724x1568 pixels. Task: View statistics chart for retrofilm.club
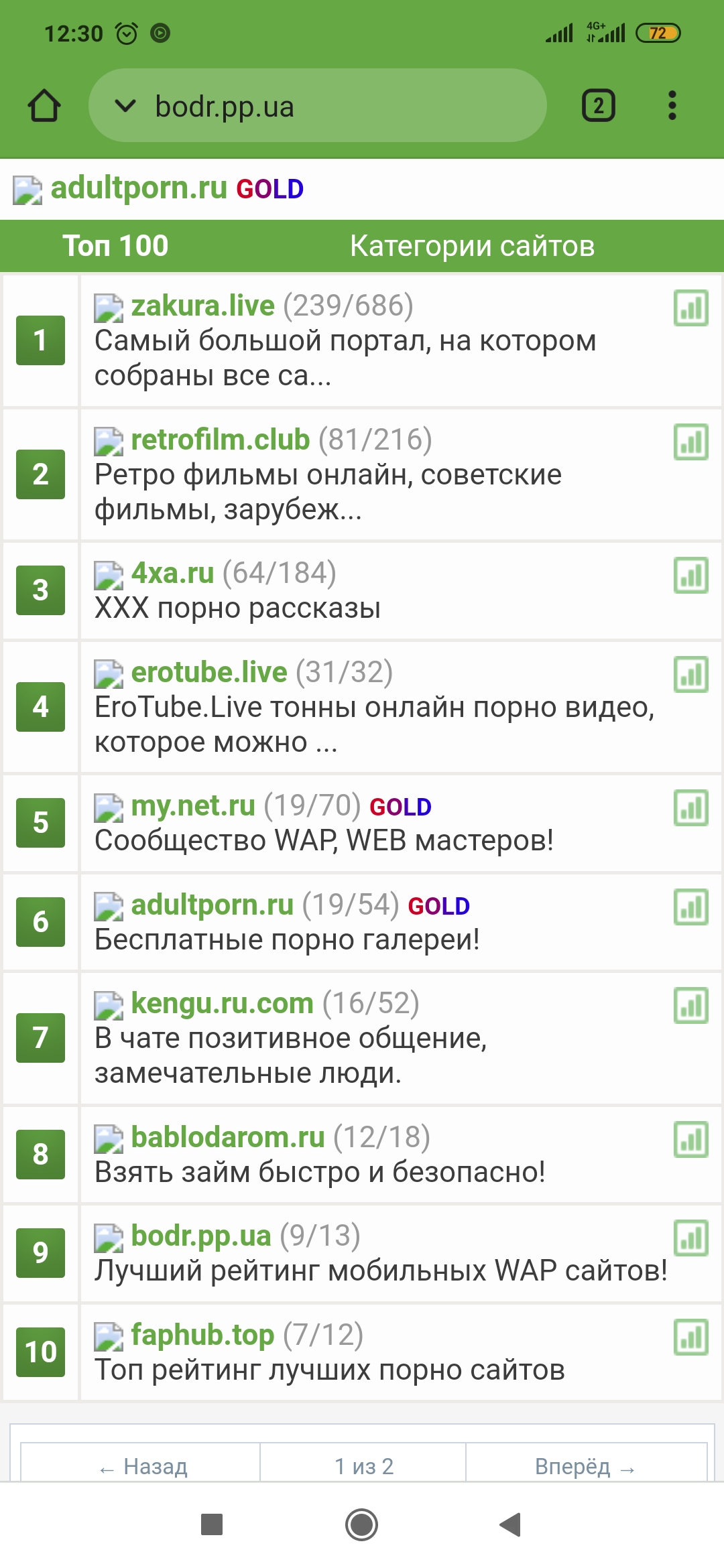coord(690,442)
